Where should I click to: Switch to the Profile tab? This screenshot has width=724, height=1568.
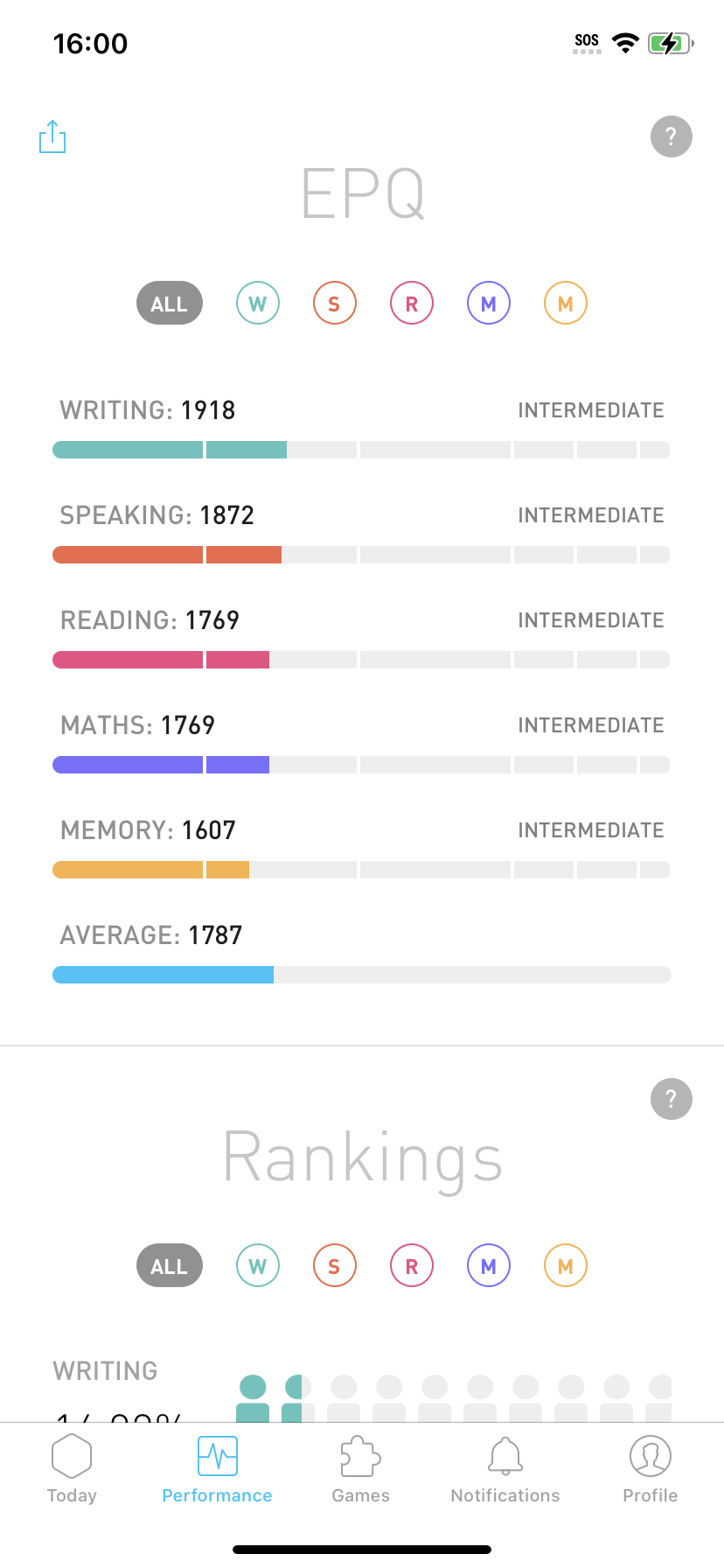pos(651,1469)
